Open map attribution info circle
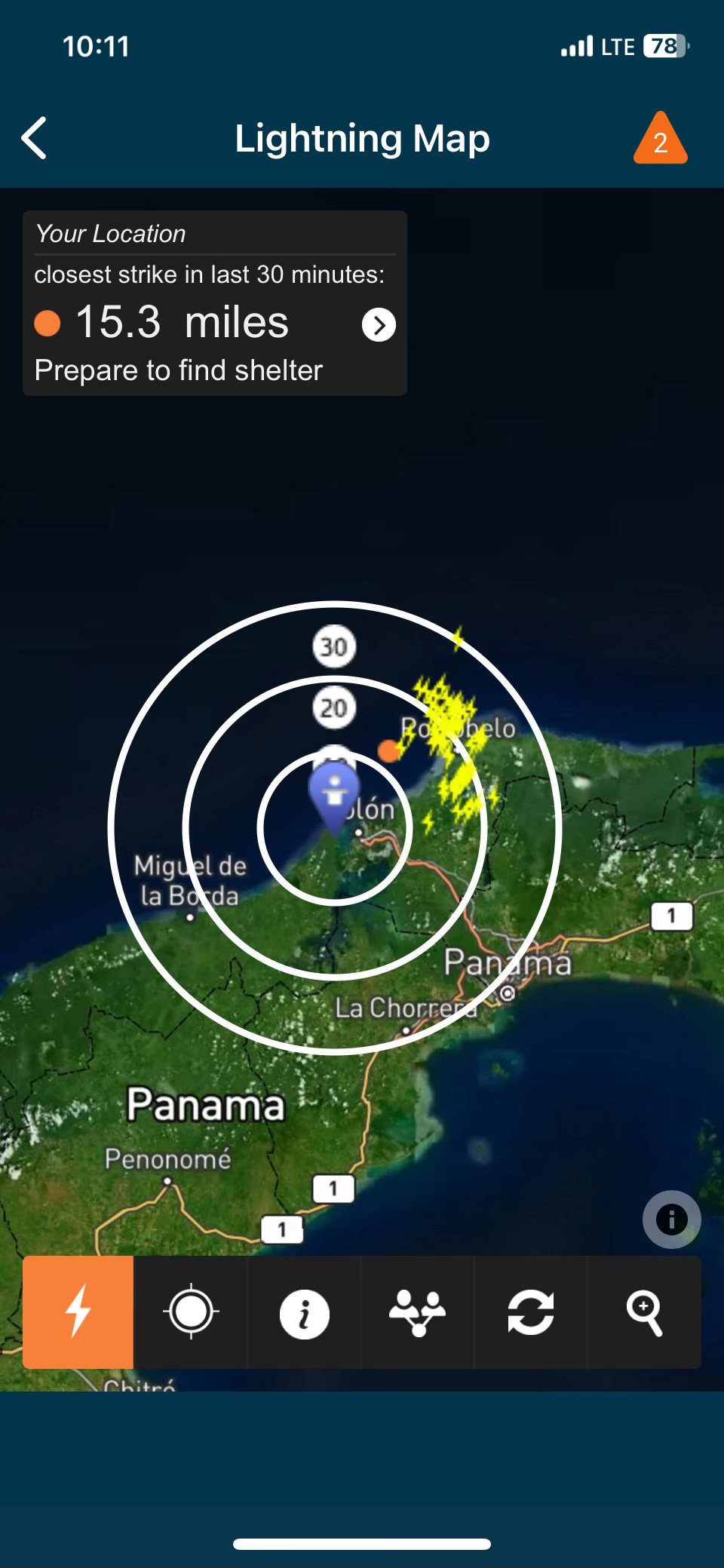 671,1219
